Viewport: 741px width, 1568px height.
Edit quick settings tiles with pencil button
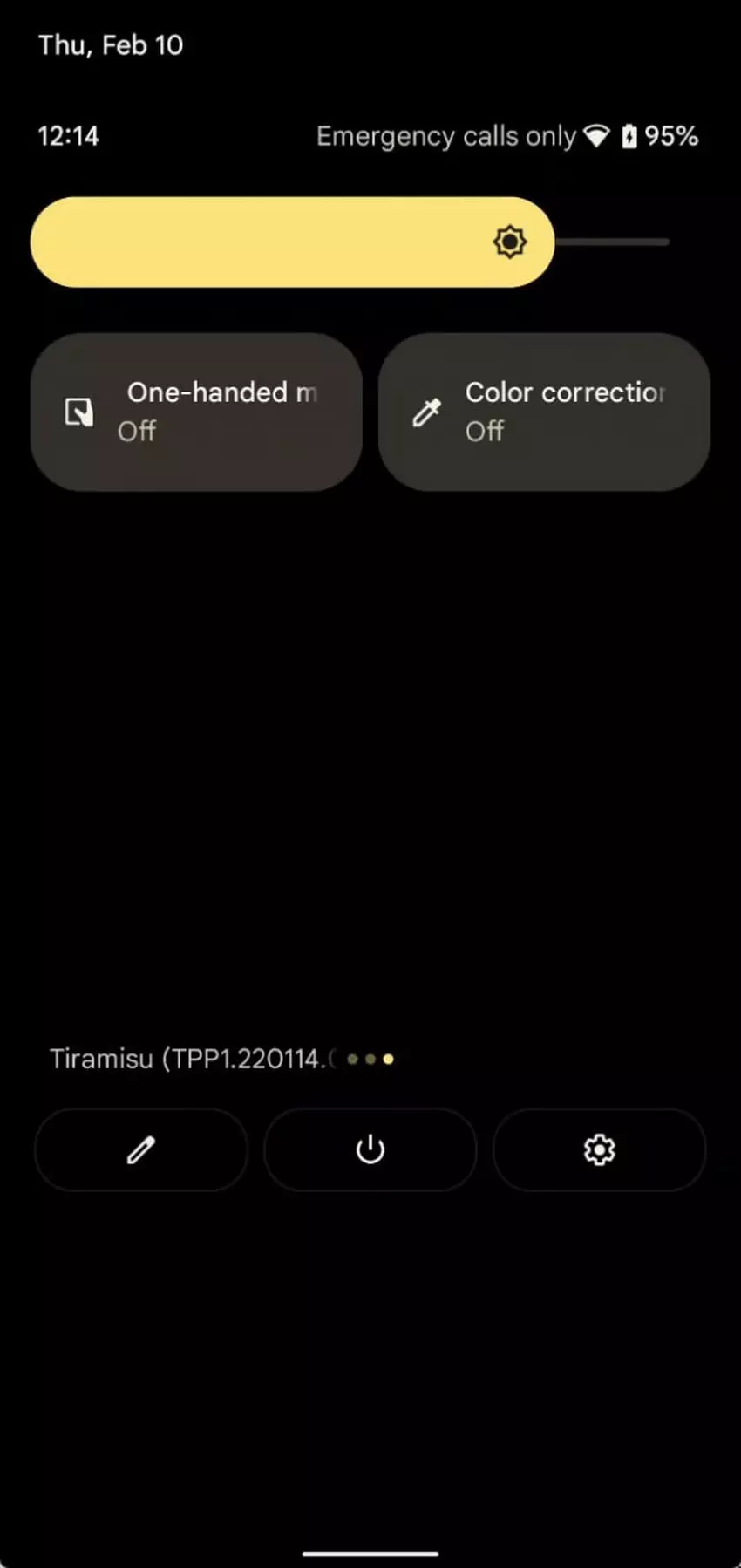coord(141,1149)
